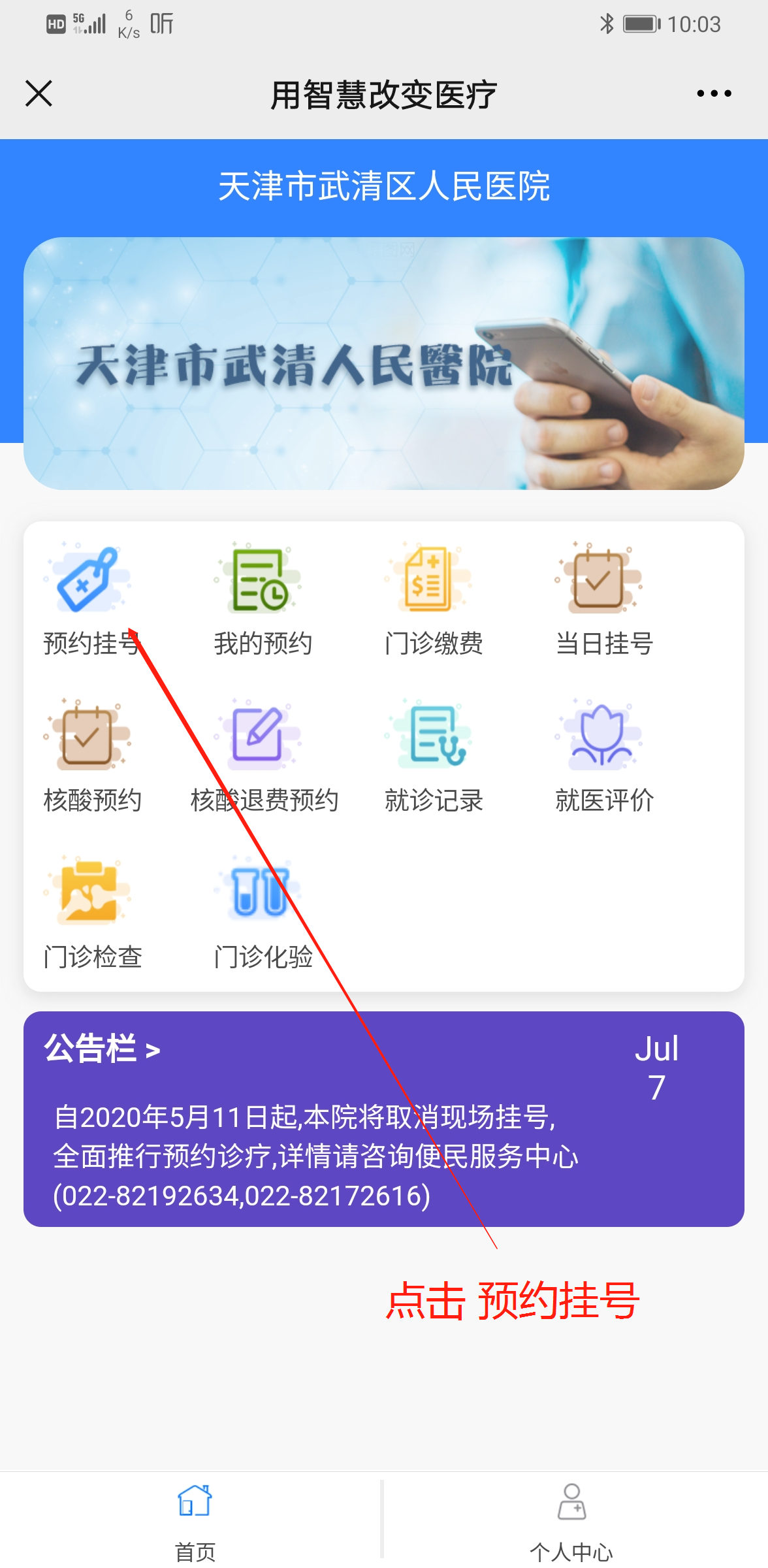The height and width of the screenshot is (1568, 768).
Task: Close the mini program page
Action: pyautogui.click(x=39, y=93)
